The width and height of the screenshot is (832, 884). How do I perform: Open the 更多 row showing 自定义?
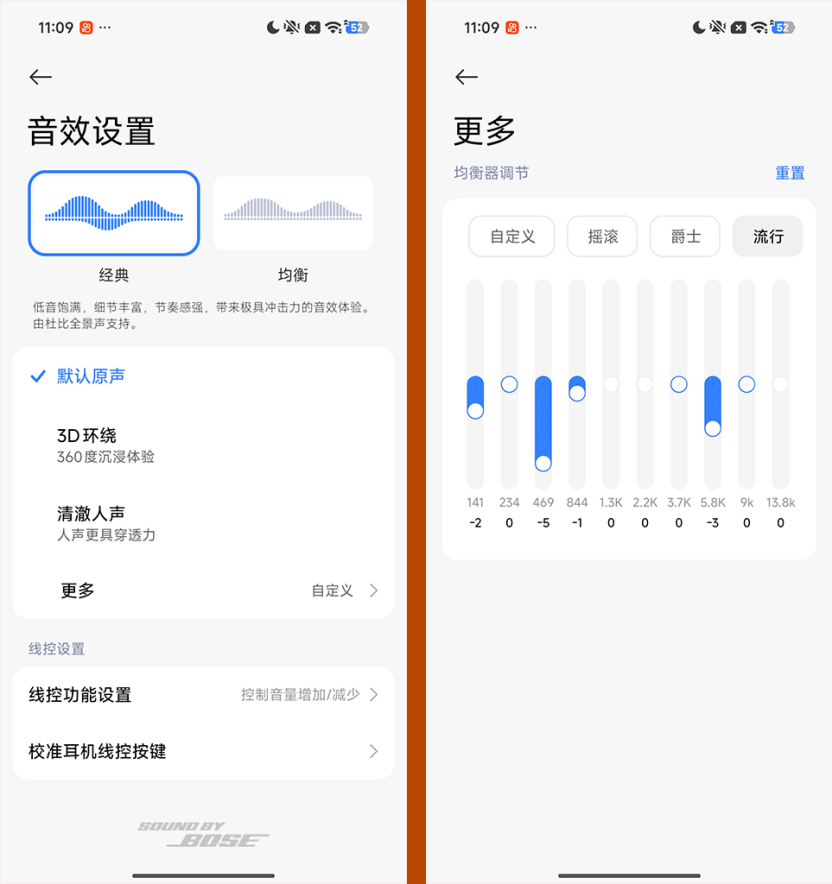point(203,590)
